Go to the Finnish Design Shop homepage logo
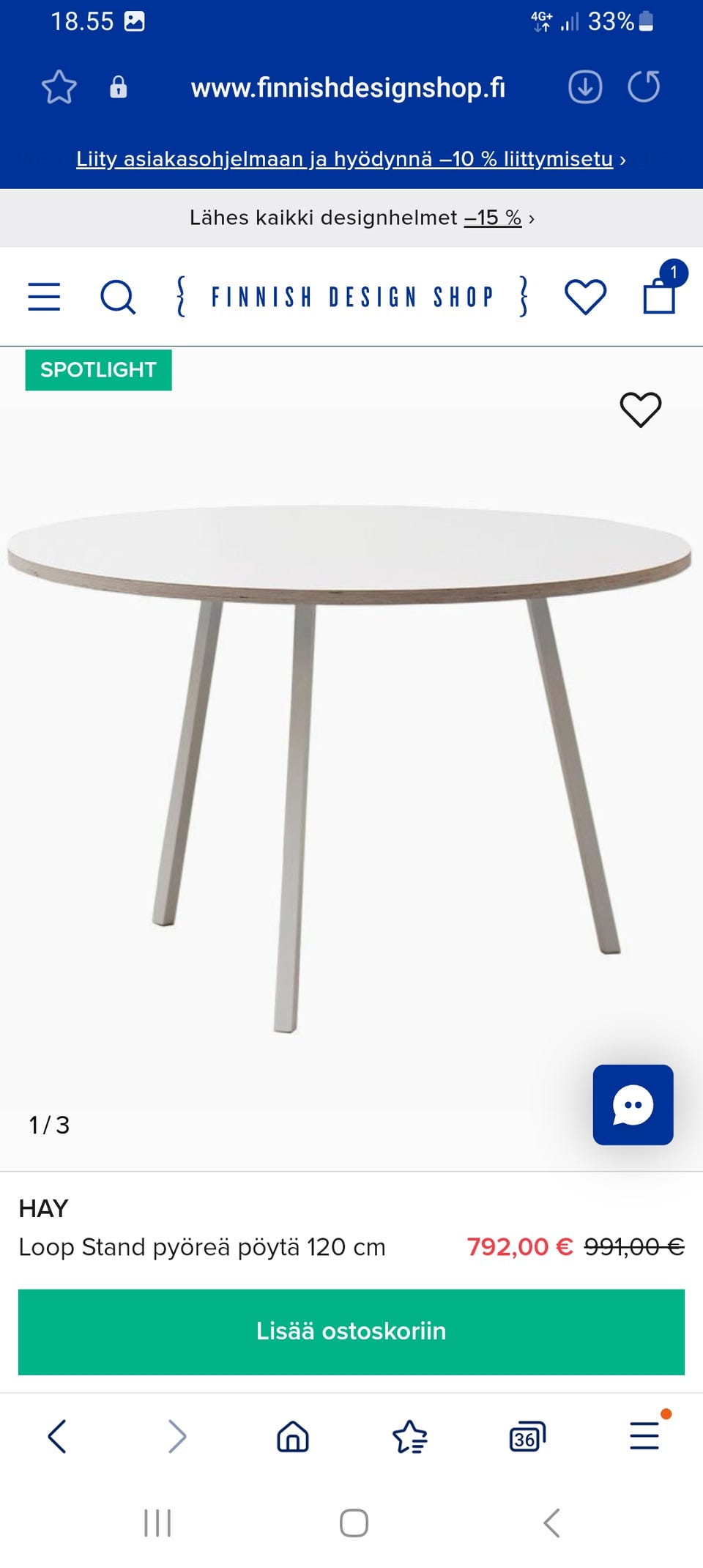 pyautogui.click(x=351, y=297)
